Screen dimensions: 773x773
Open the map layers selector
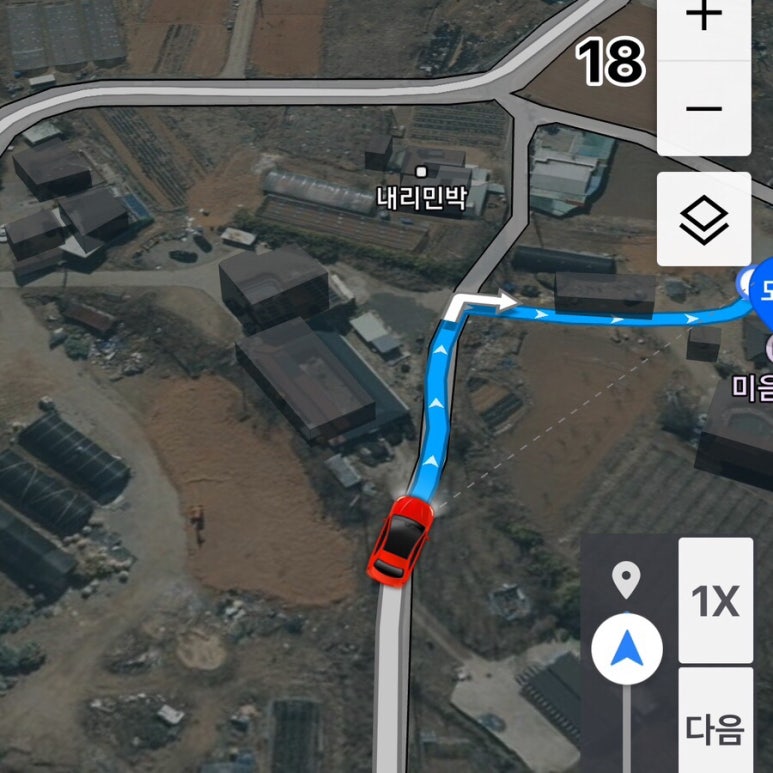pyautogui.click(x=704, y=219)
